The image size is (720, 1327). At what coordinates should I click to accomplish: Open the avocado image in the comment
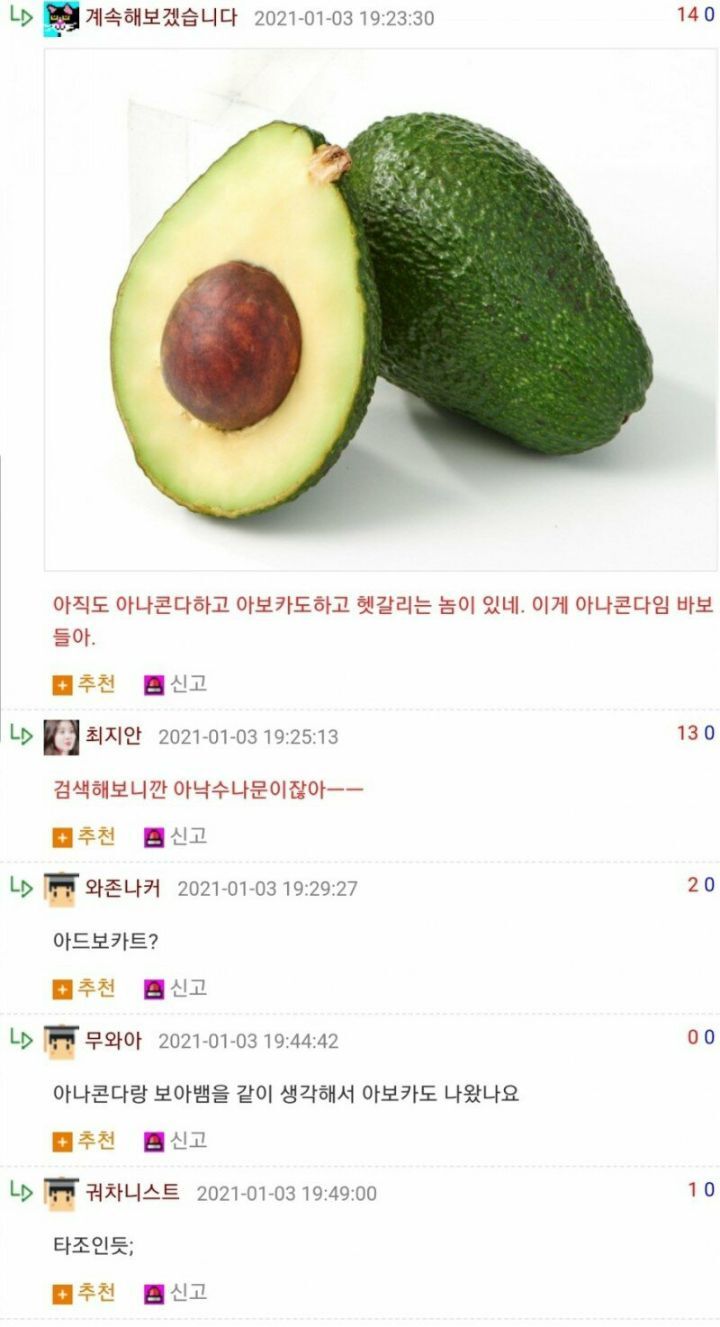380,310
